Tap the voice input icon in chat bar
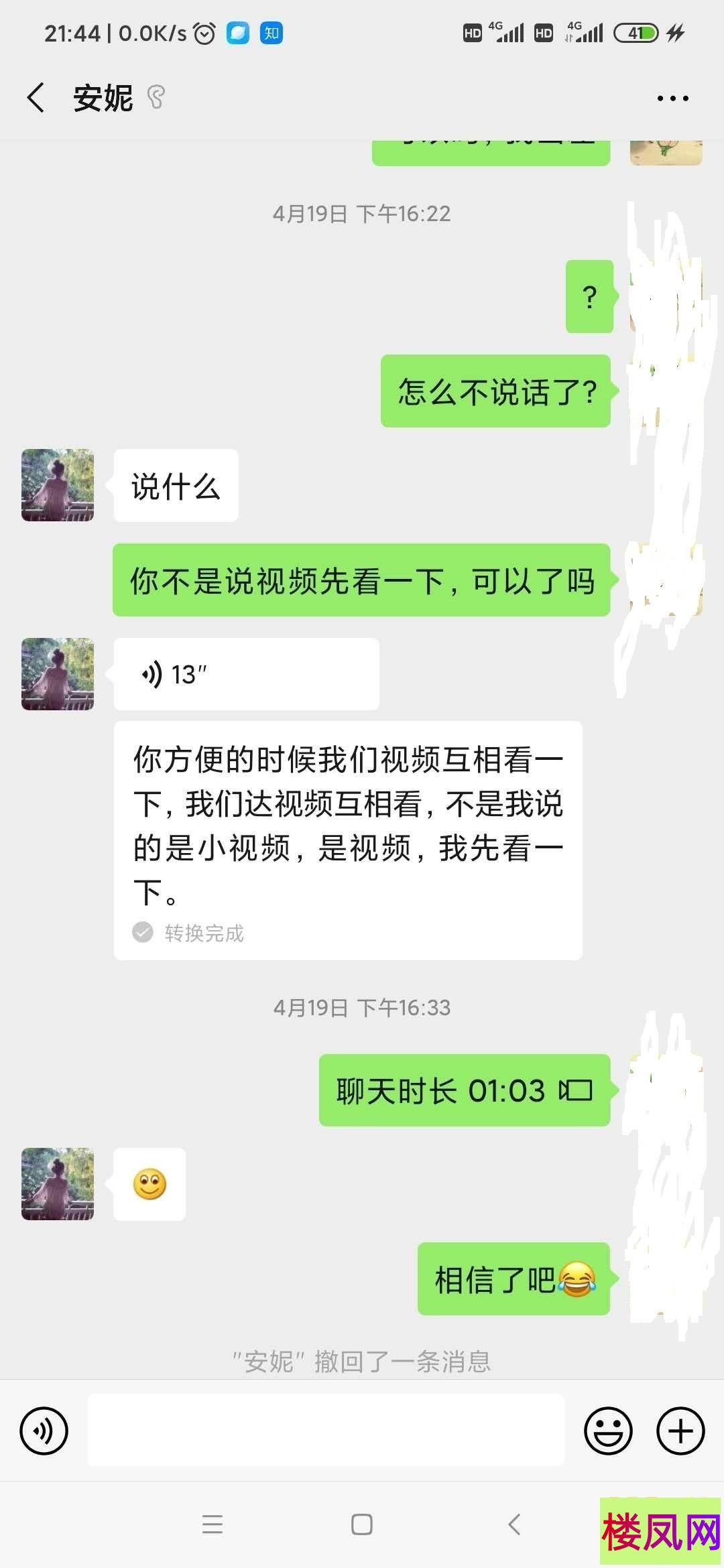724x1568 pixels. pos(42,1431)
